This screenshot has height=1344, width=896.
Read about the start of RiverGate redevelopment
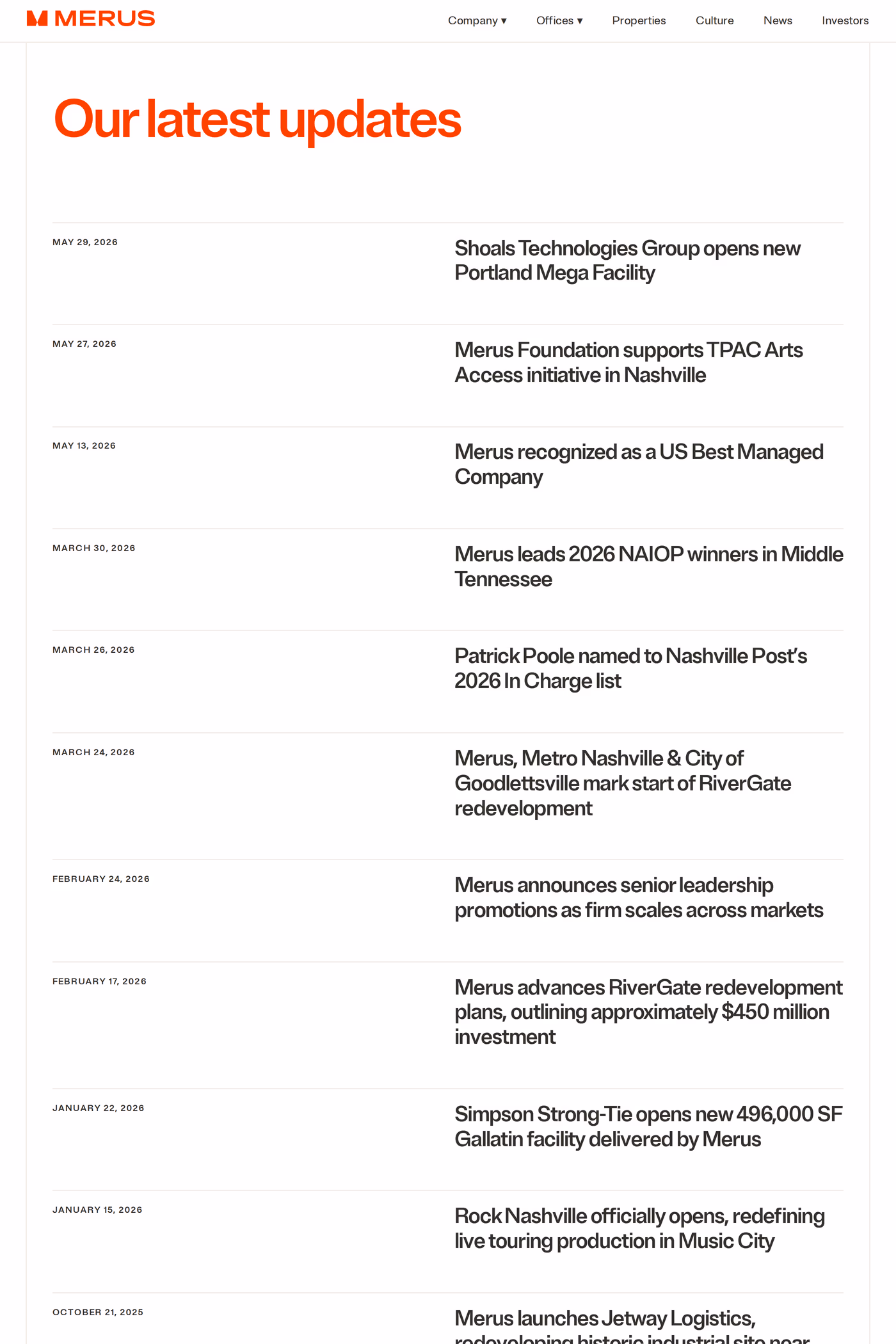click(x=623, y=783)
